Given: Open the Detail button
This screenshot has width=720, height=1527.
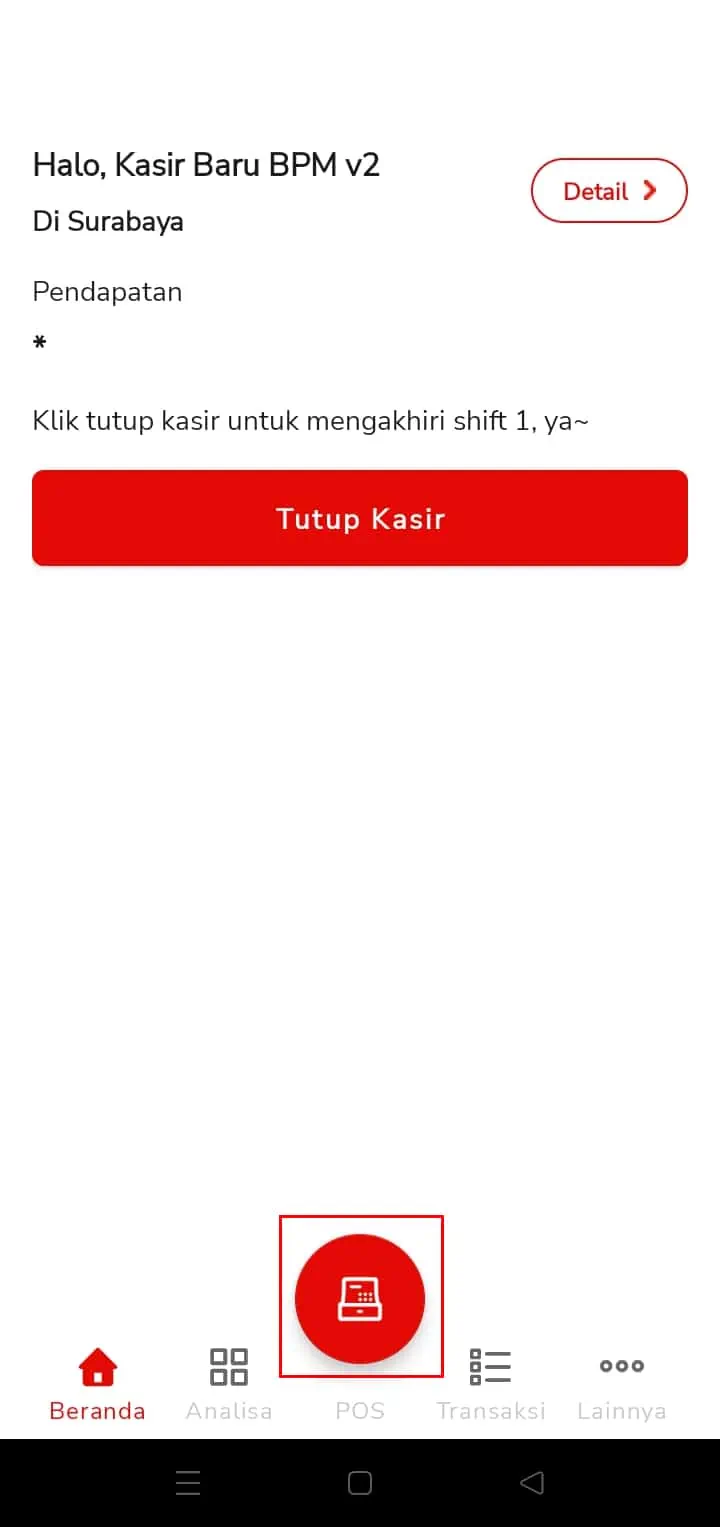Looking at the screenshot, I should (x=609, y=190).
